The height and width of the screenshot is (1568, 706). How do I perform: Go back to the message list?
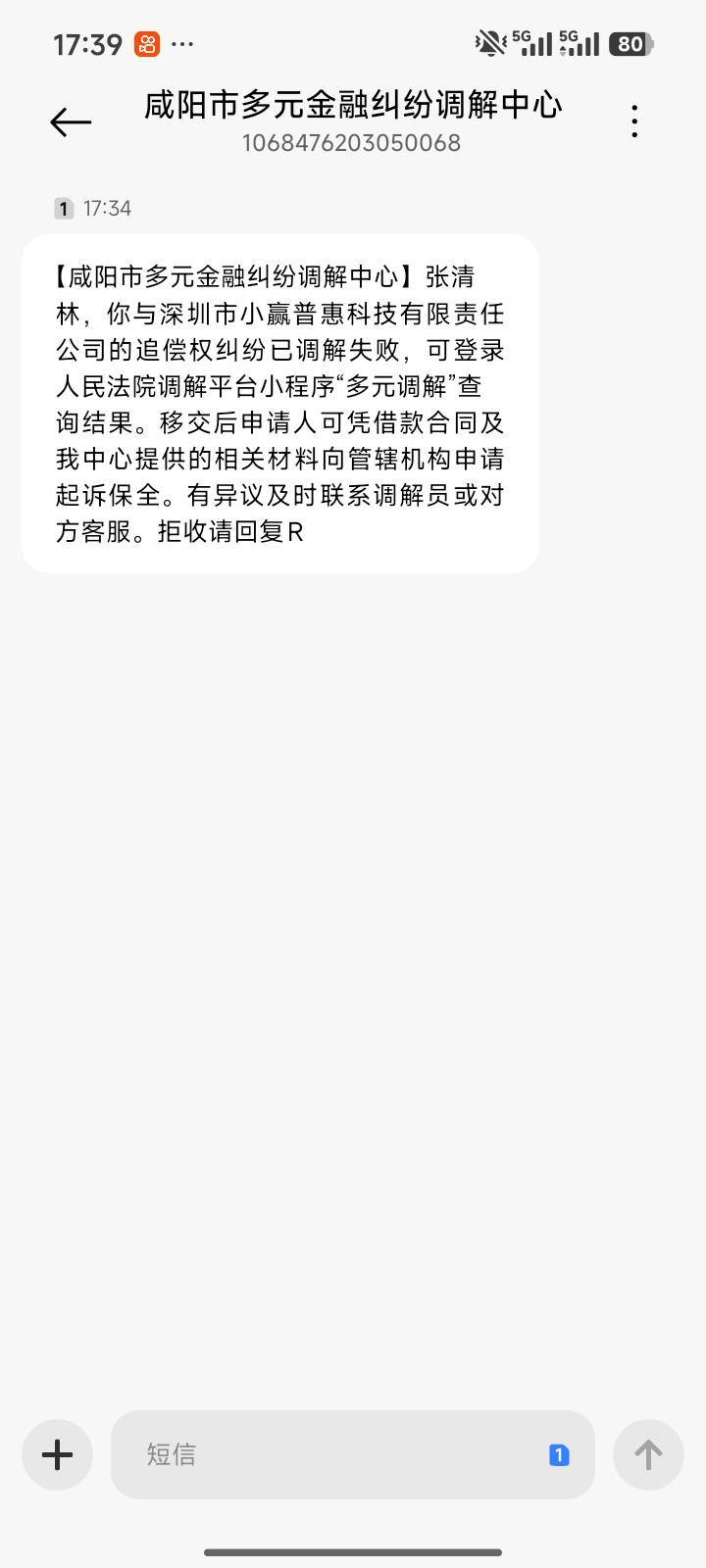click(71, 122)
